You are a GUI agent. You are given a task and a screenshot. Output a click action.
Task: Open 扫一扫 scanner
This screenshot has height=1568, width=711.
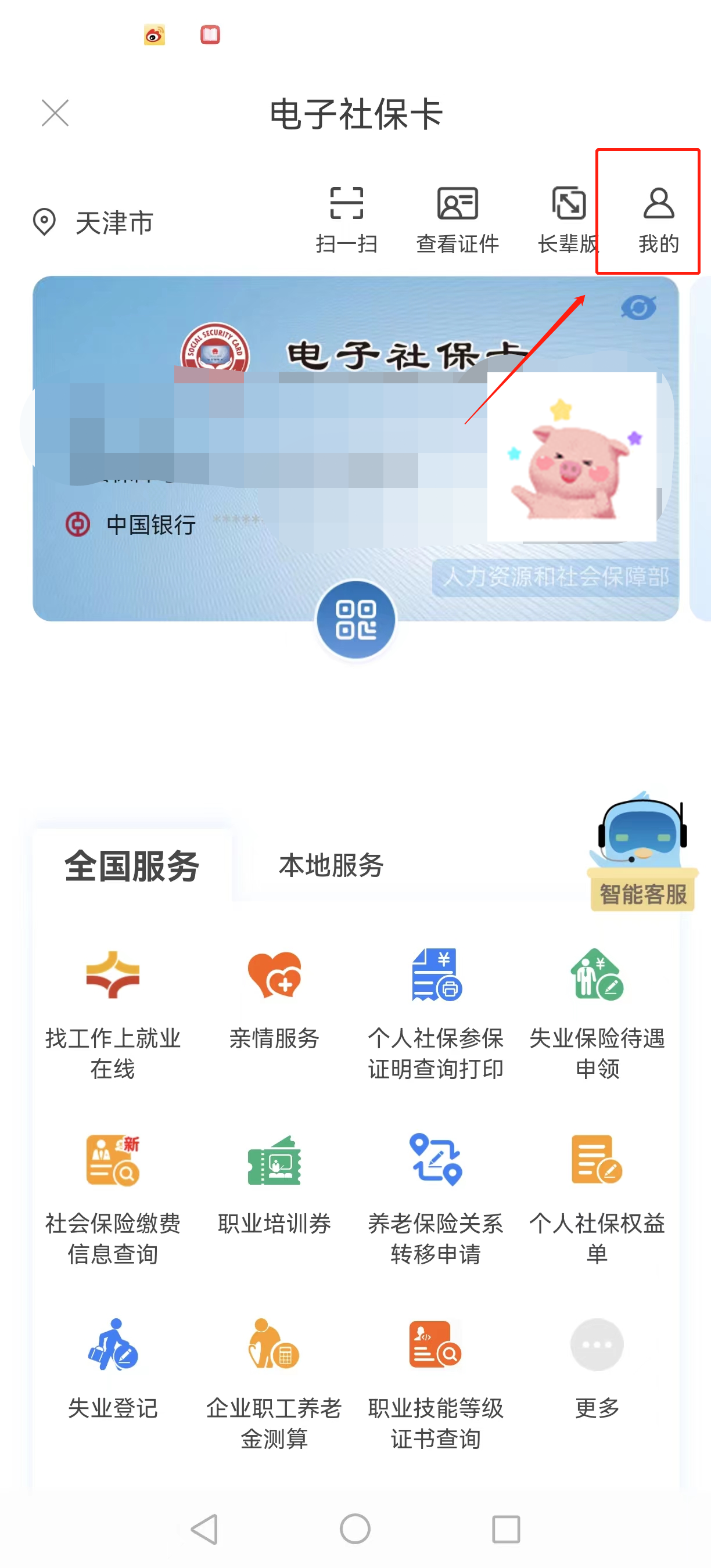click(346, 219)
